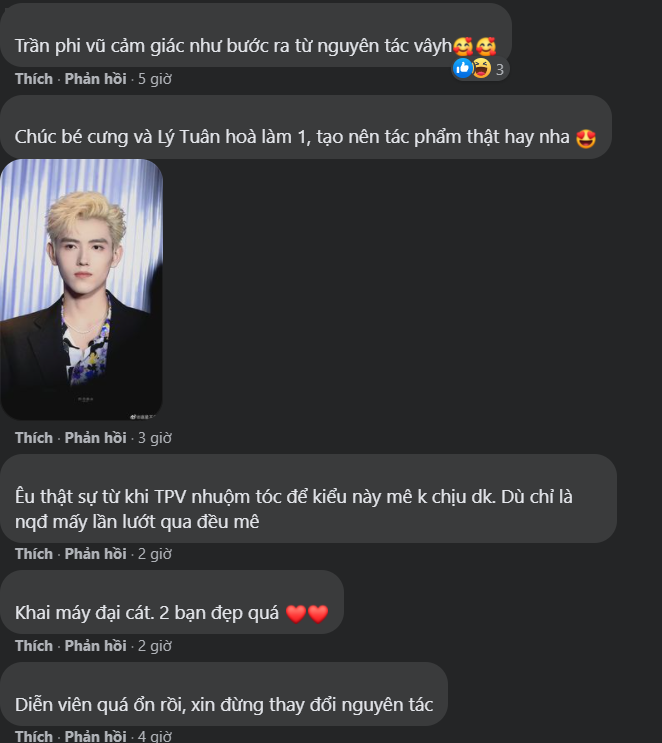
Task: Like the 'Khai máy đại cát' comment
Action: [34, 645]
